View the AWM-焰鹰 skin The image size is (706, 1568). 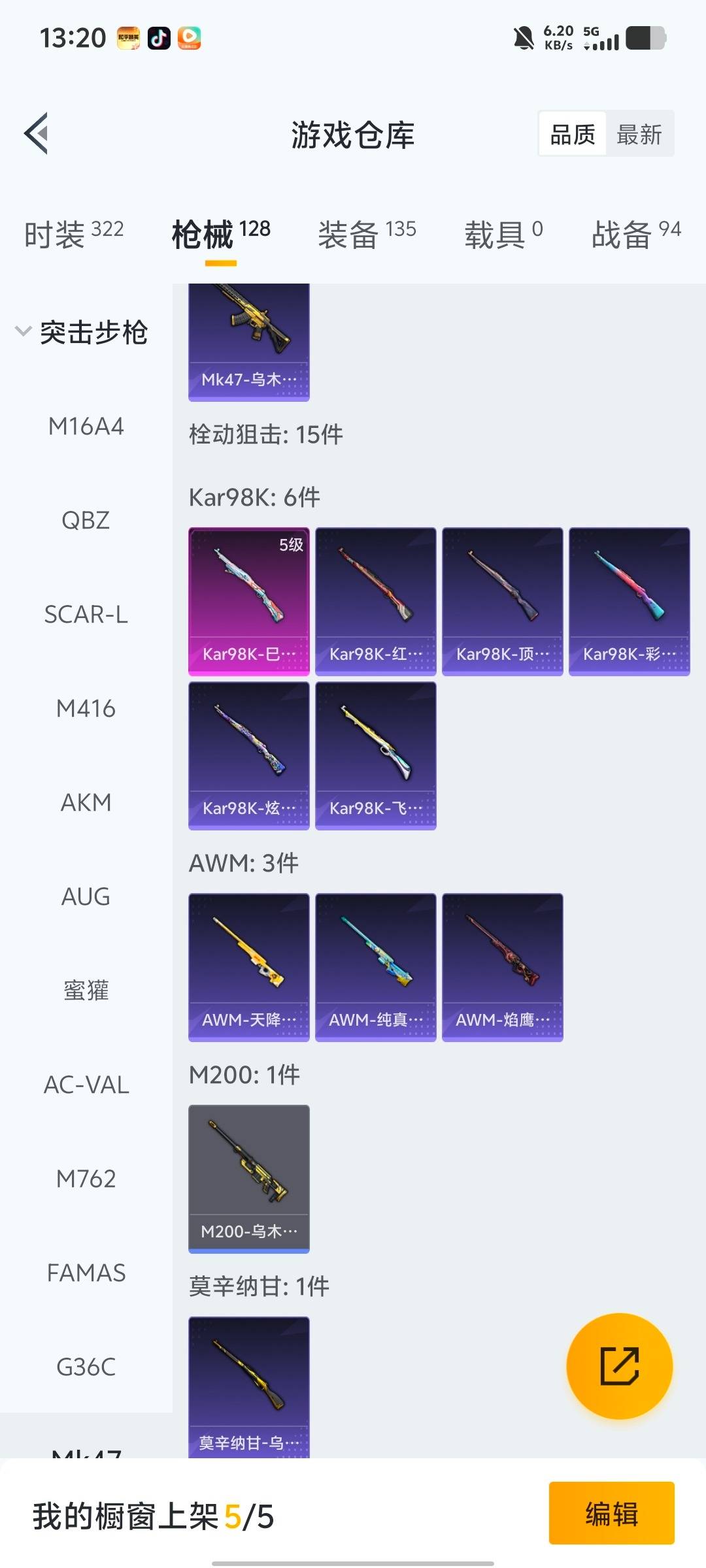(502, 967)
